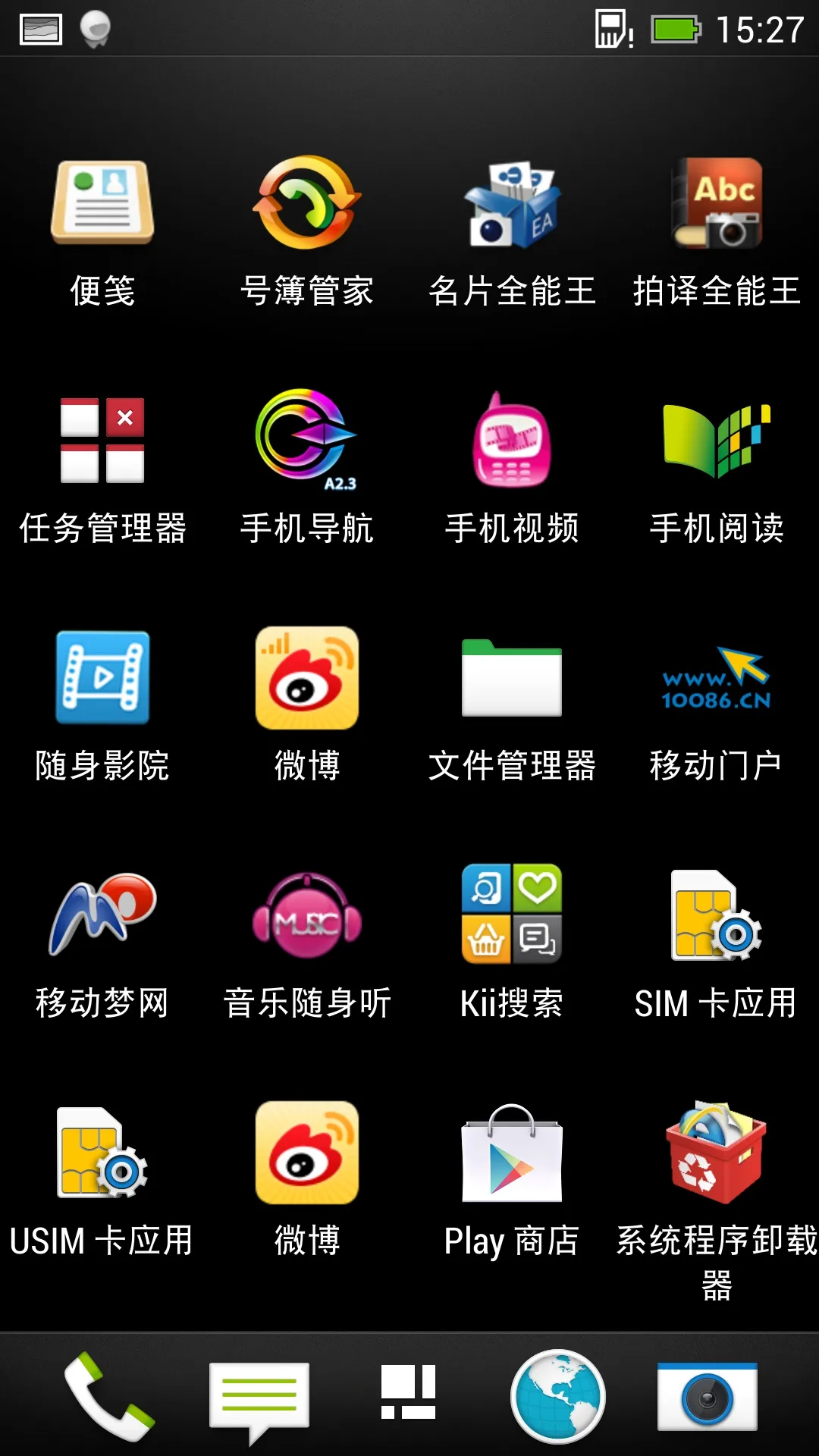Screen dimensions: 819x1456
Task: Open 文件管理器 file manager
Action: 512,677
